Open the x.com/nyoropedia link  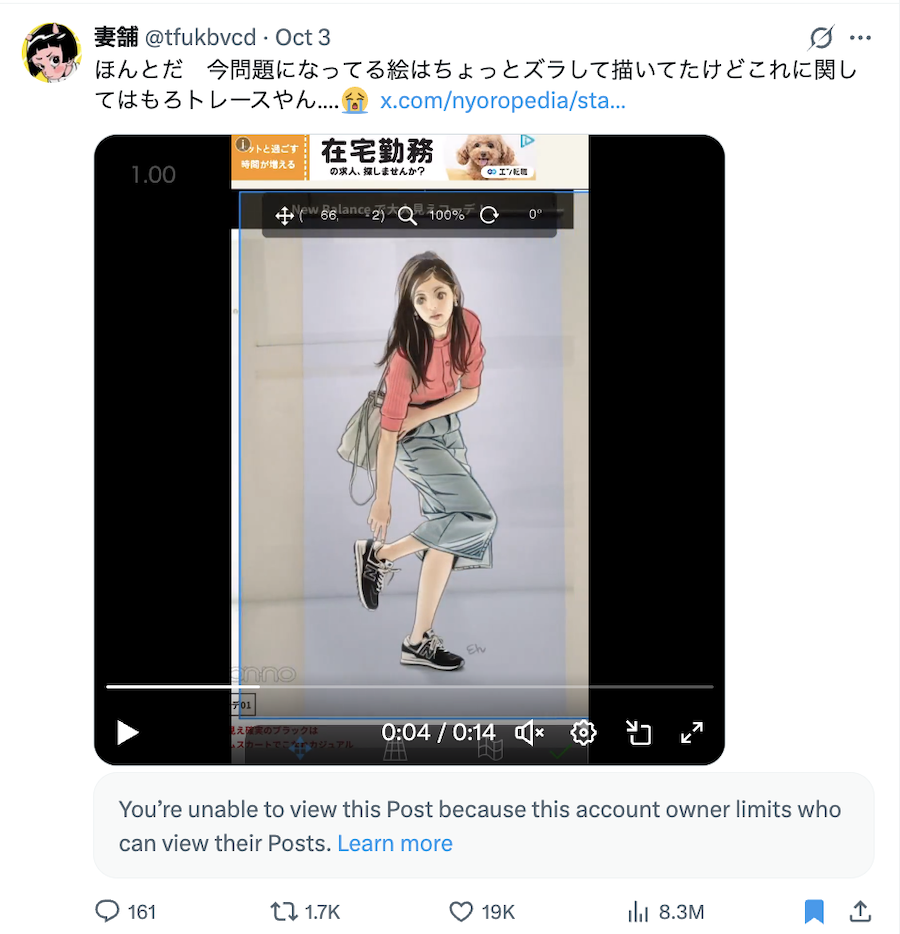pos(503,101)
